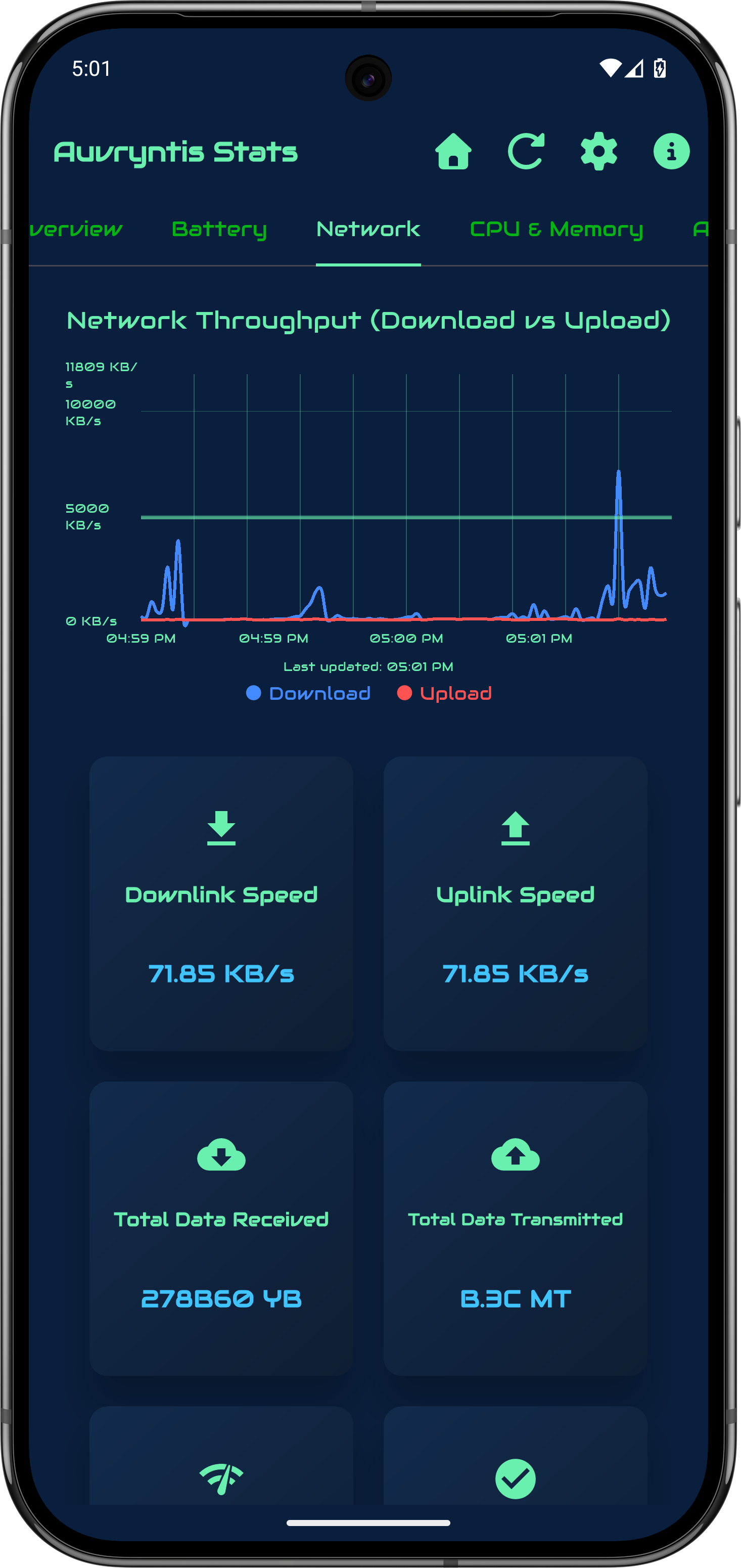Toggle the Download series in the legend
741x1568 pixels.
308,693
